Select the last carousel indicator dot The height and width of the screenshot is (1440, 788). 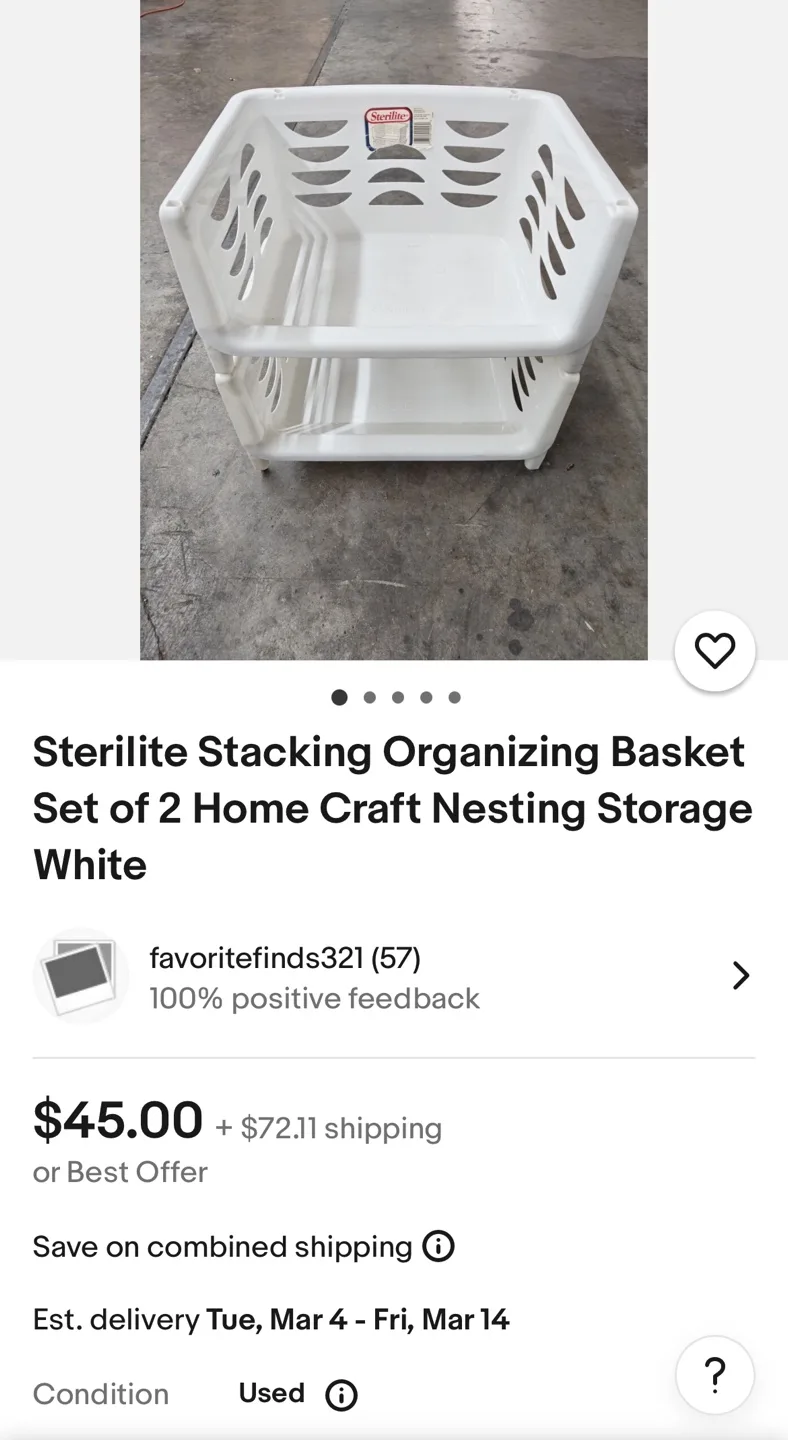[454, 697]
